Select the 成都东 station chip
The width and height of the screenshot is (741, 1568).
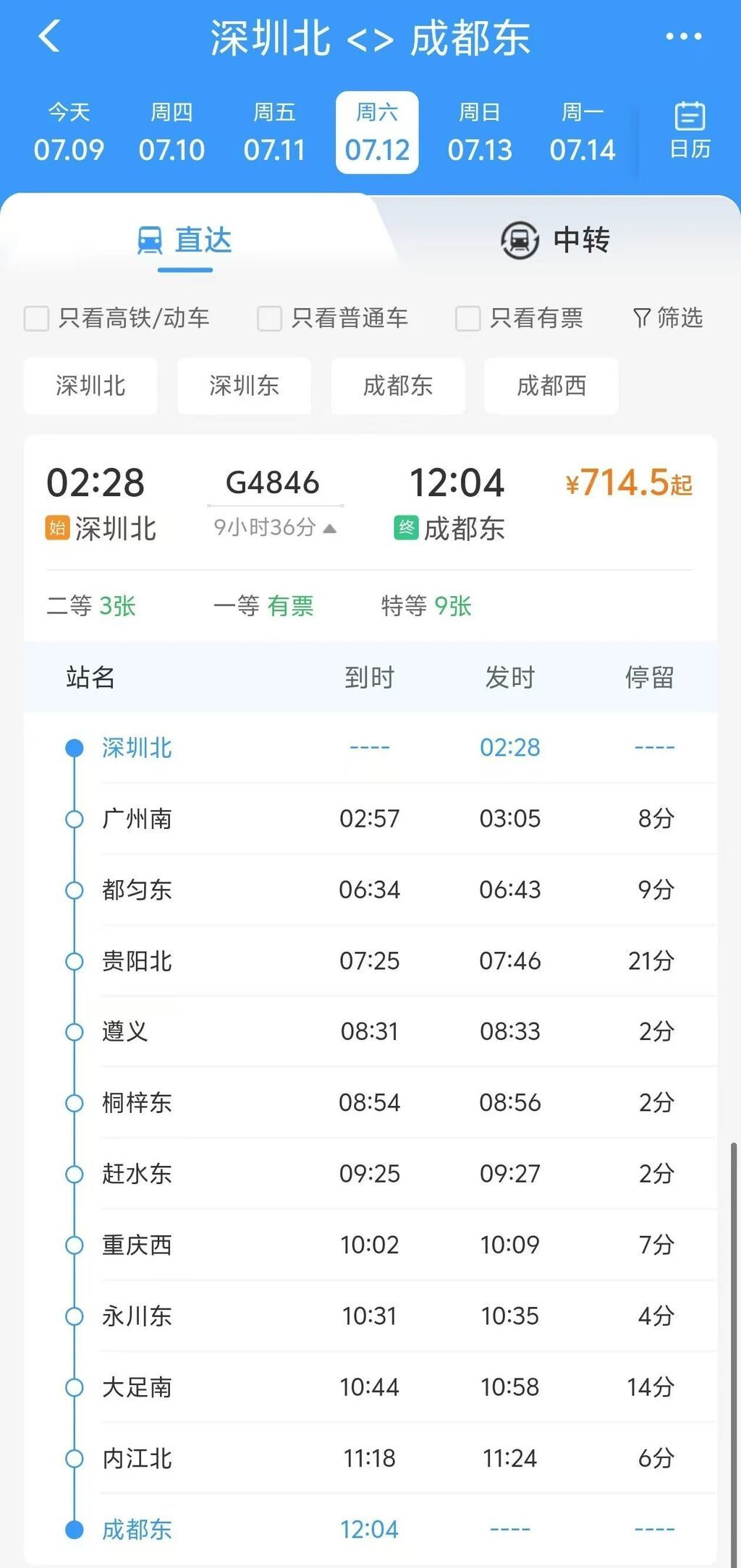click(398, 385)
